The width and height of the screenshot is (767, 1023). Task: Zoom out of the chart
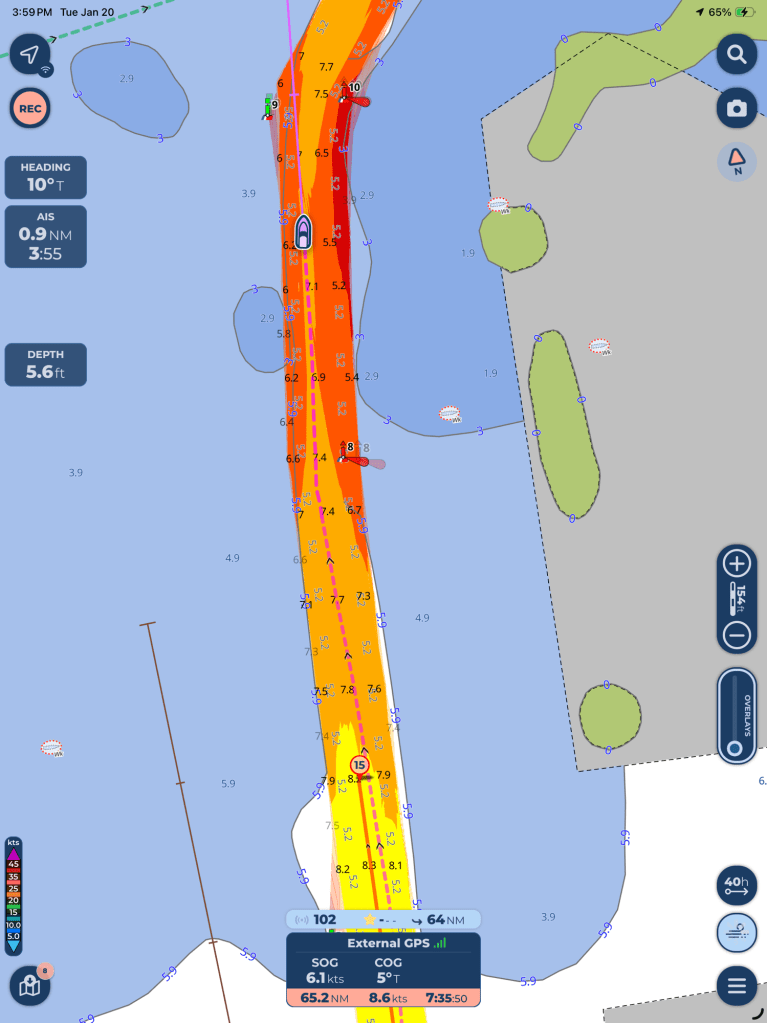click(737, 634)
